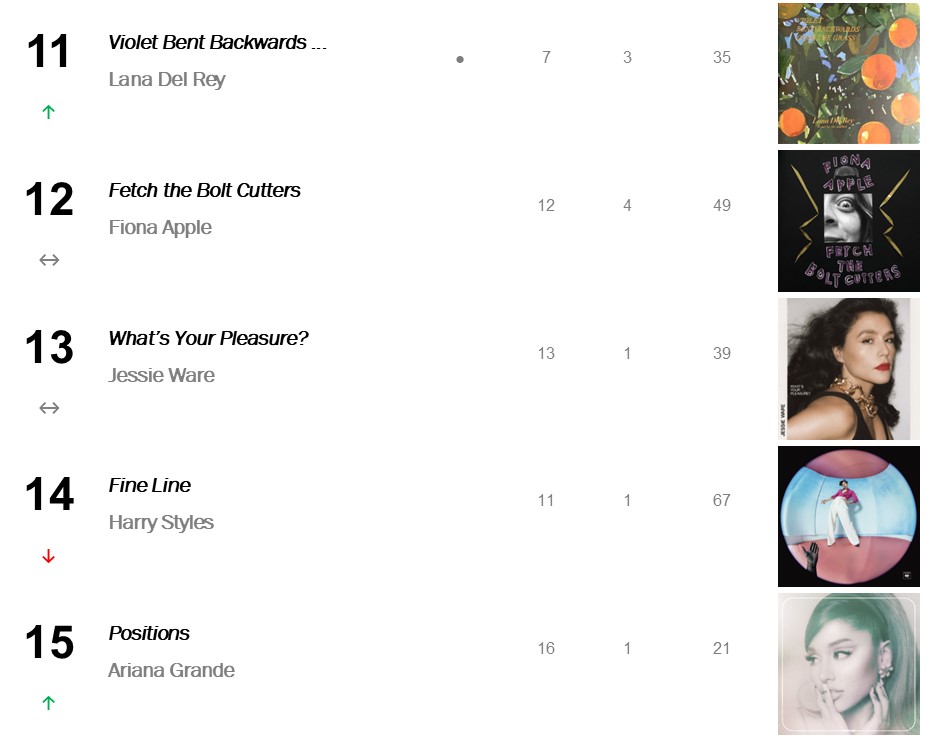
Task: Tap the Fetch the Bolt Cutters cover art
Action: 848,221
